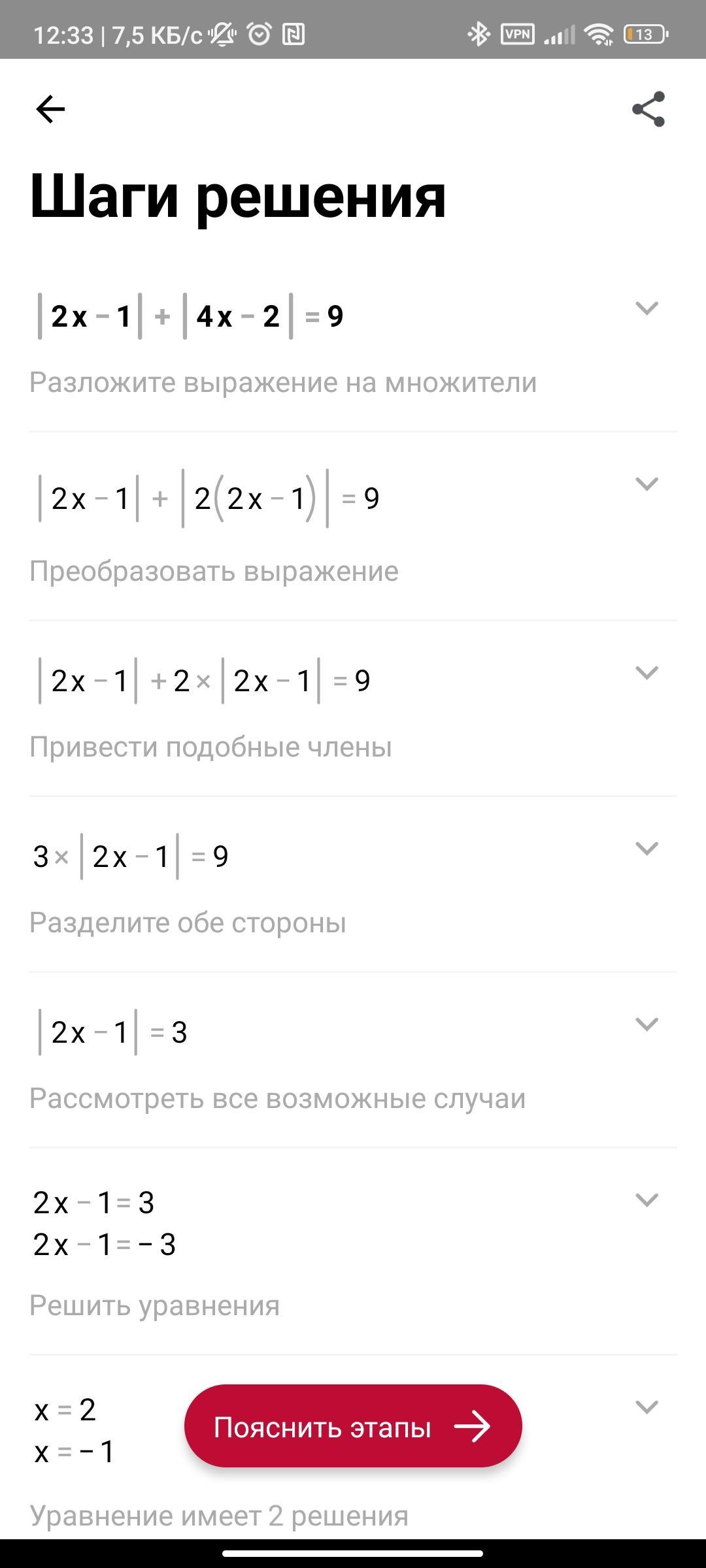Screen dimensions: 706x1568
Task: Expand the final answer x=2, x=−1
Action: [647, 1407]
